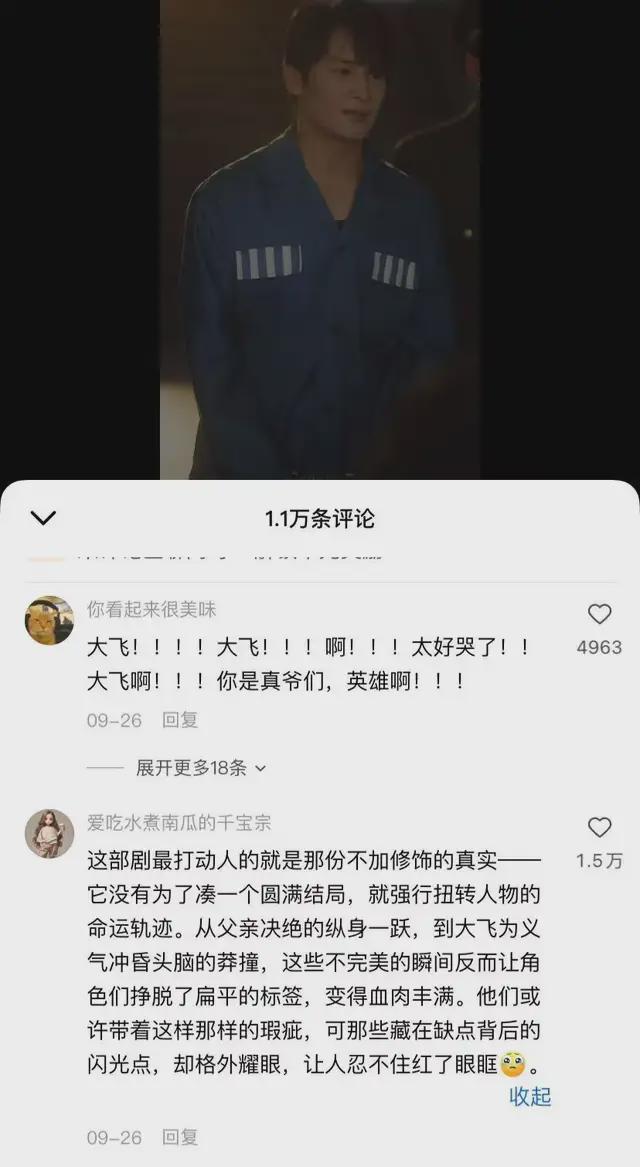
Task: Reply to 你看起来很美味's comment
Action: (181, 719)
